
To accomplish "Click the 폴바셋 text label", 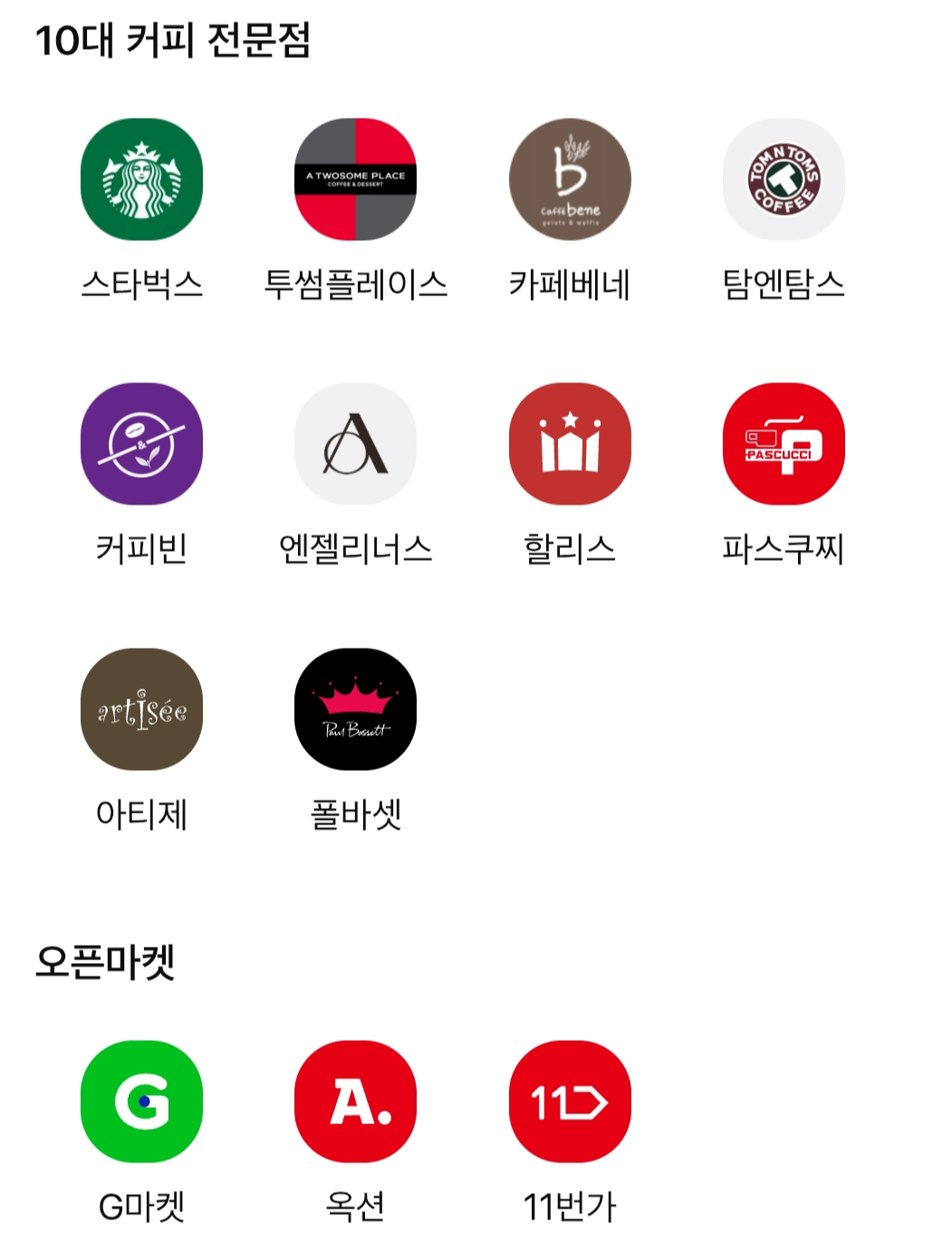I will (355, 815).
